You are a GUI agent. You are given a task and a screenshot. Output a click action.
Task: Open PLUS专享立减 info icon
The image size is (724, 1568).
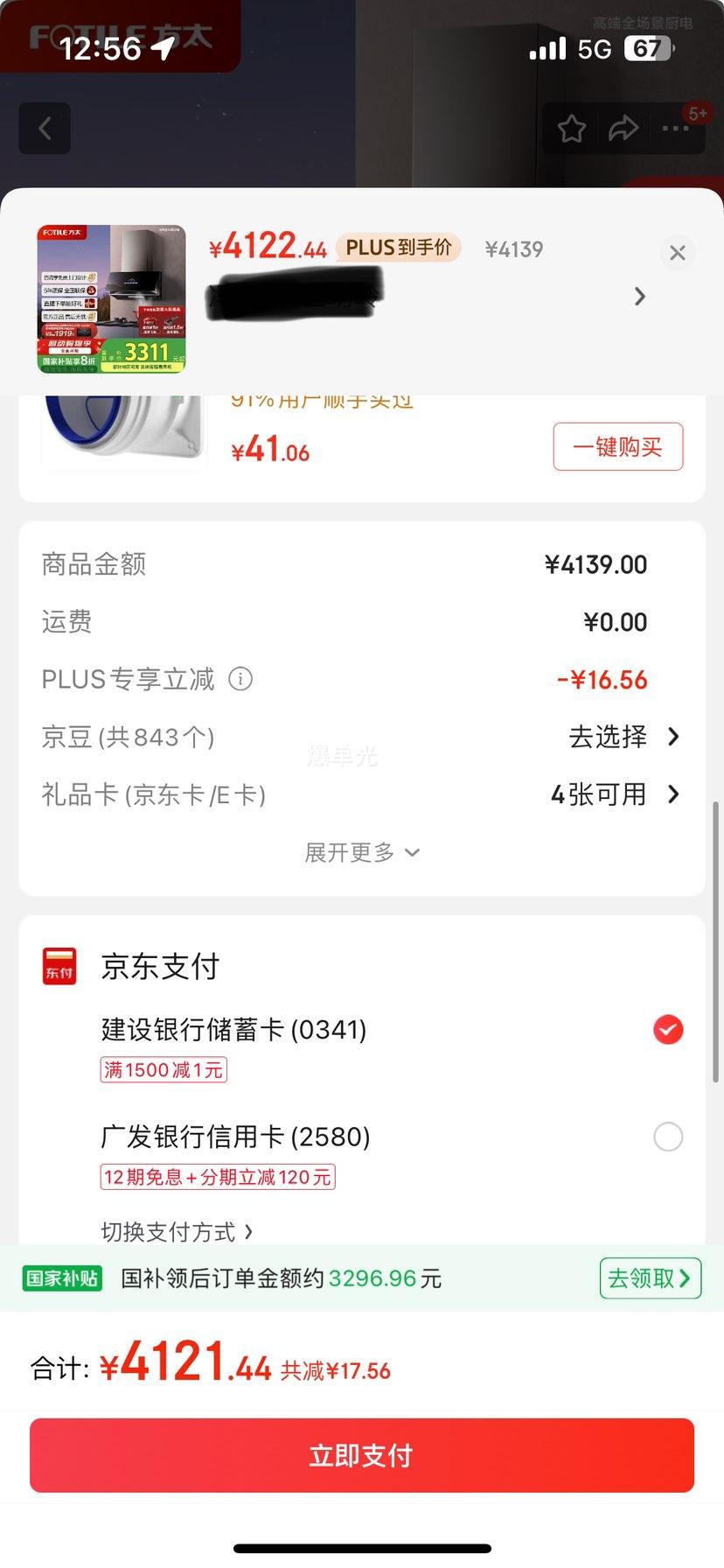pos(240,679)
